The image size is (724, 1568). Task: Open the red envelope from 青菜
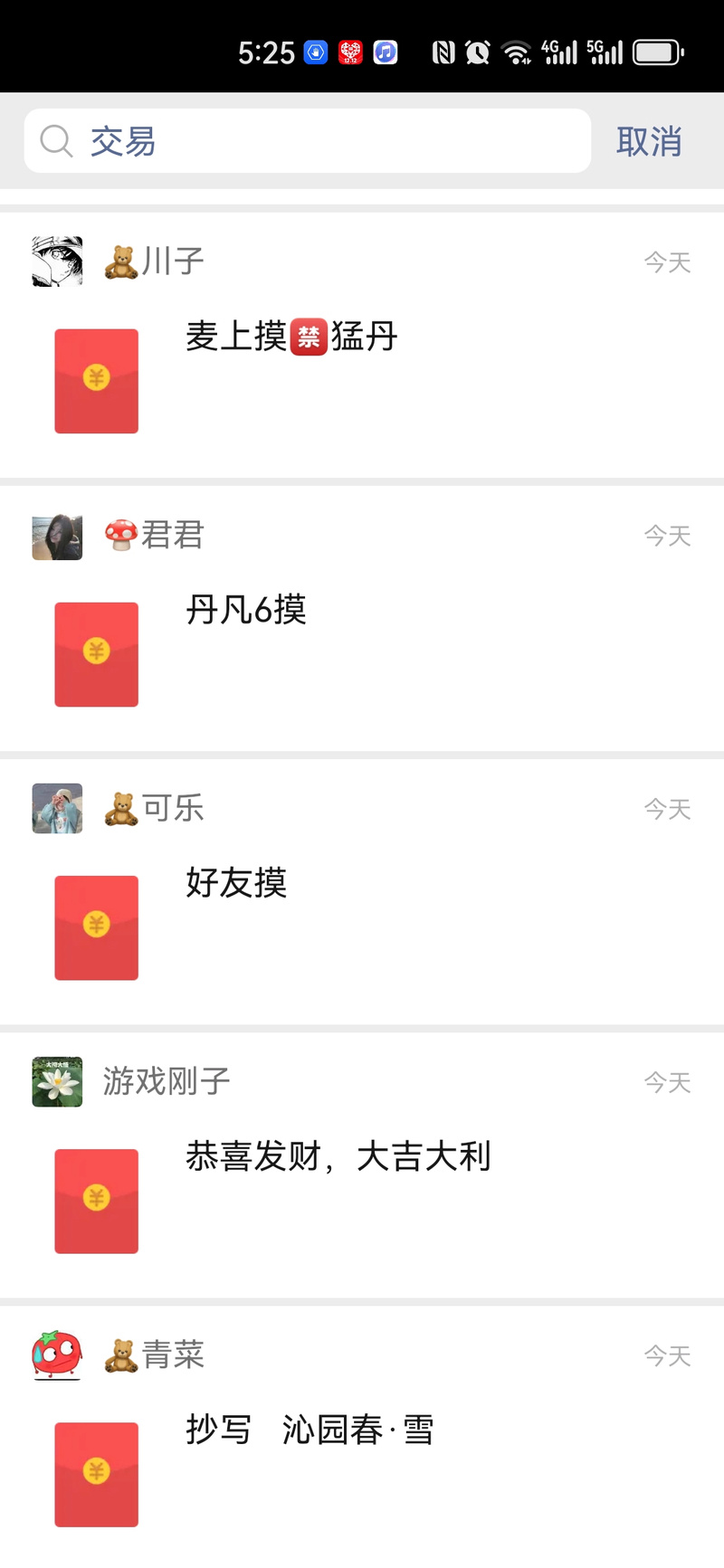coord(96,1474)
